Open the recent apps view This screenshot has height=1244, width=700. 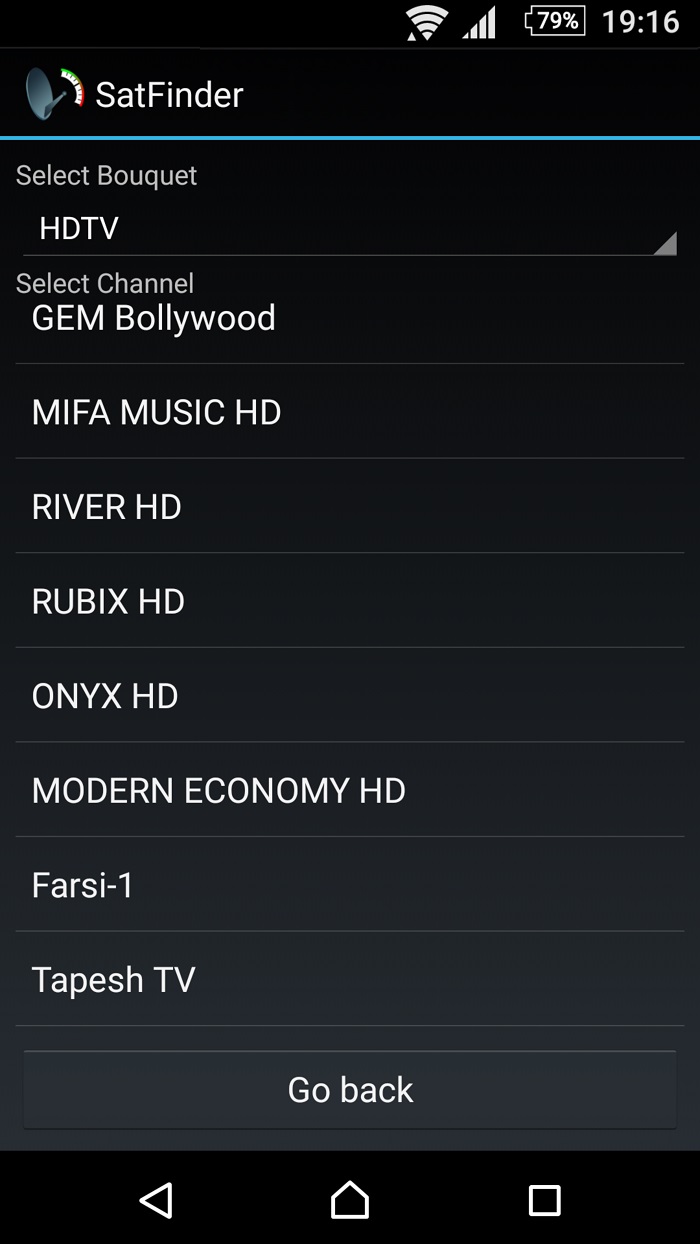544,1199
